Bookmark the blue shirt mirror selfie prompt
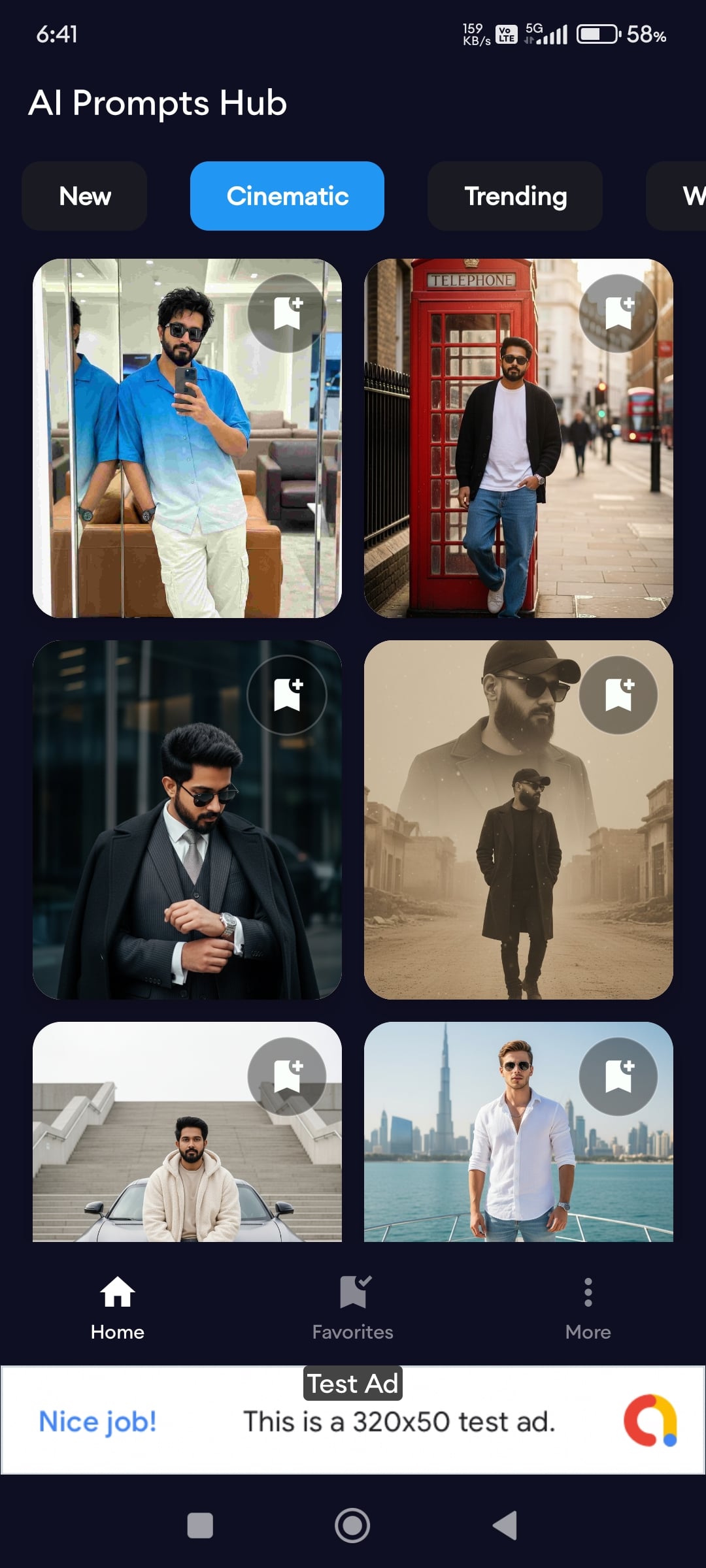The height and width of the screenshot is (1568, 706). (287, 314)
